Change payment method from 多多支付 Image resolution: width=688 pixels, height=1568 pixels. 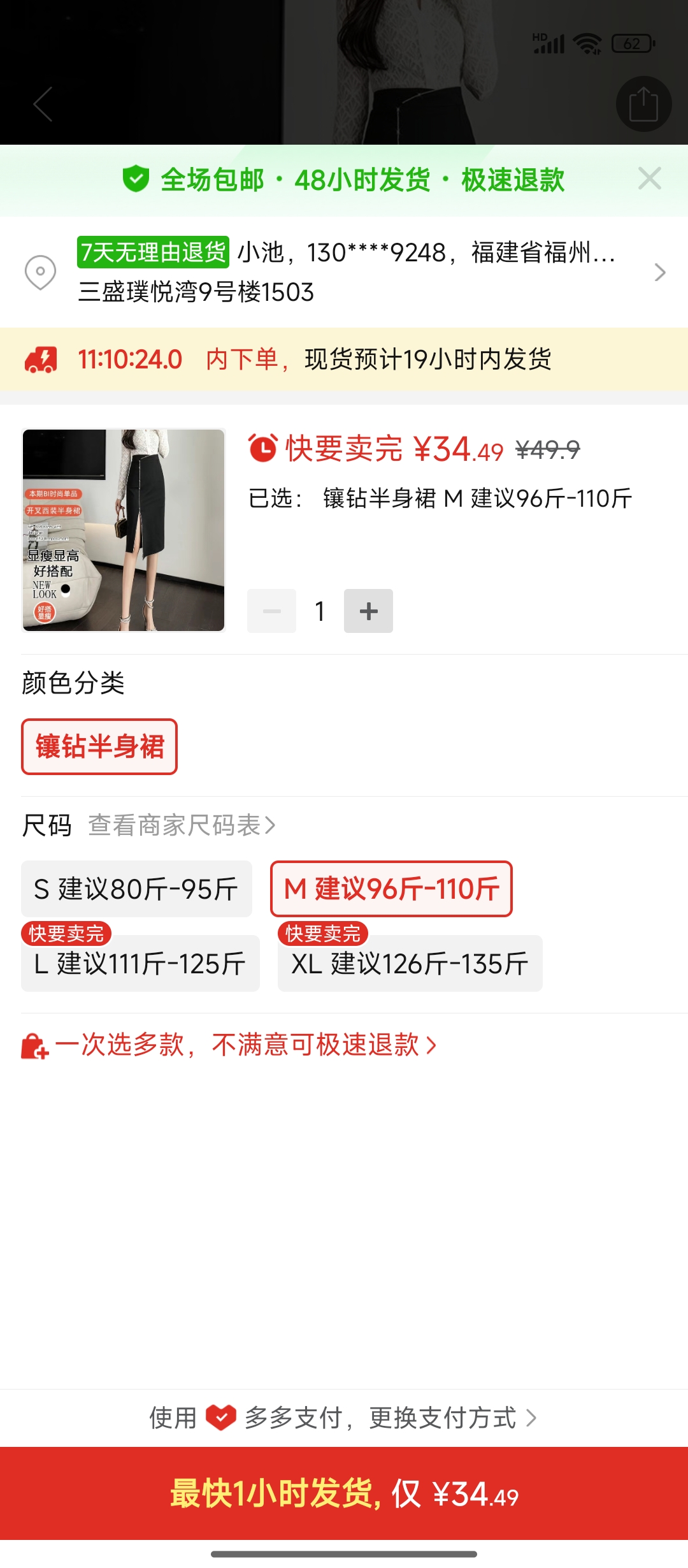[344, 1418]
